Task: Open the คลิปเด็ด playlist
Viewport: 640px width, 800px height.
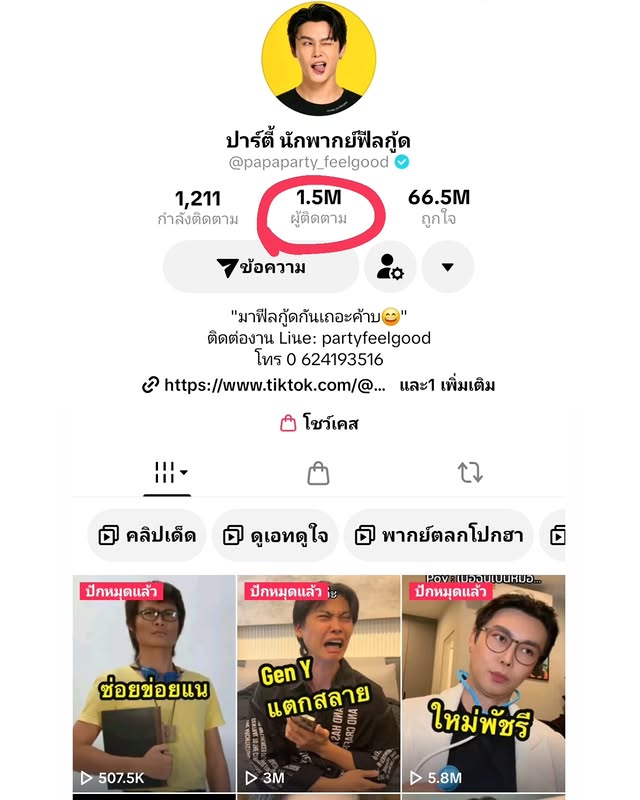Action: coord(147,536)
